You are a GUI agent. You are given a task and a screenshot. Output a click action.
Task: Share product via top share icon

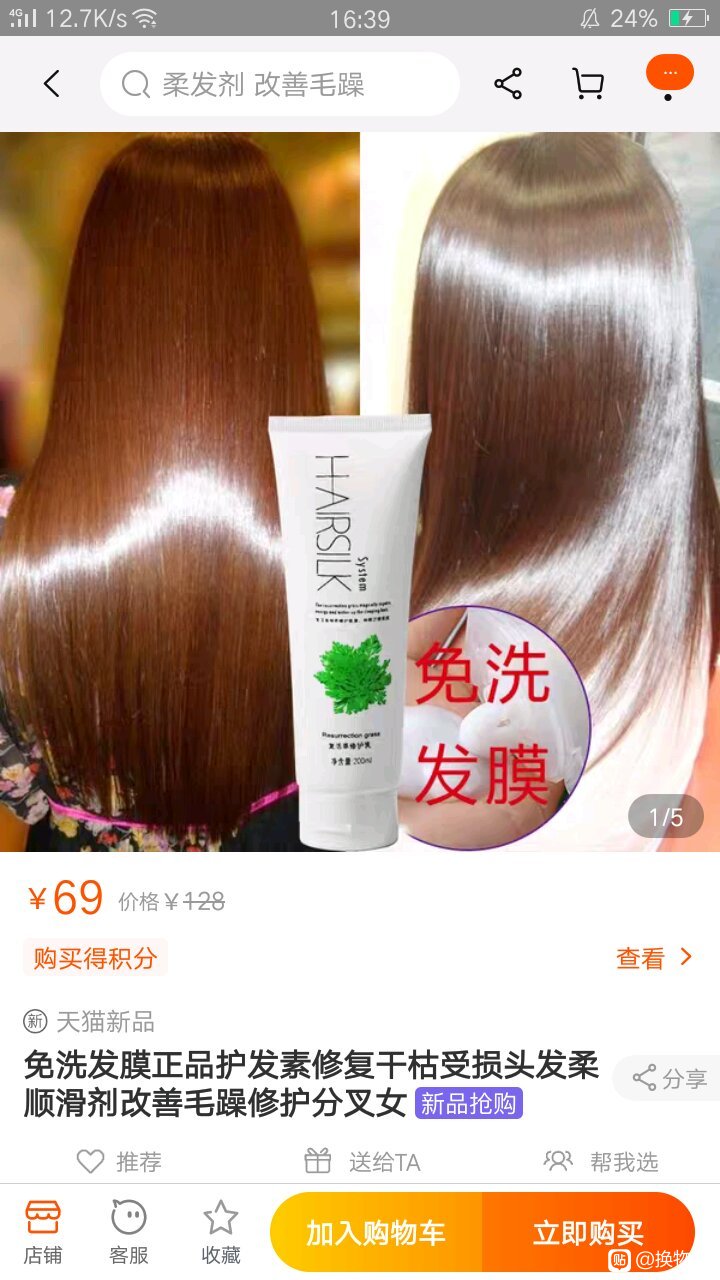pyautogui.click(x=508, y=85)
